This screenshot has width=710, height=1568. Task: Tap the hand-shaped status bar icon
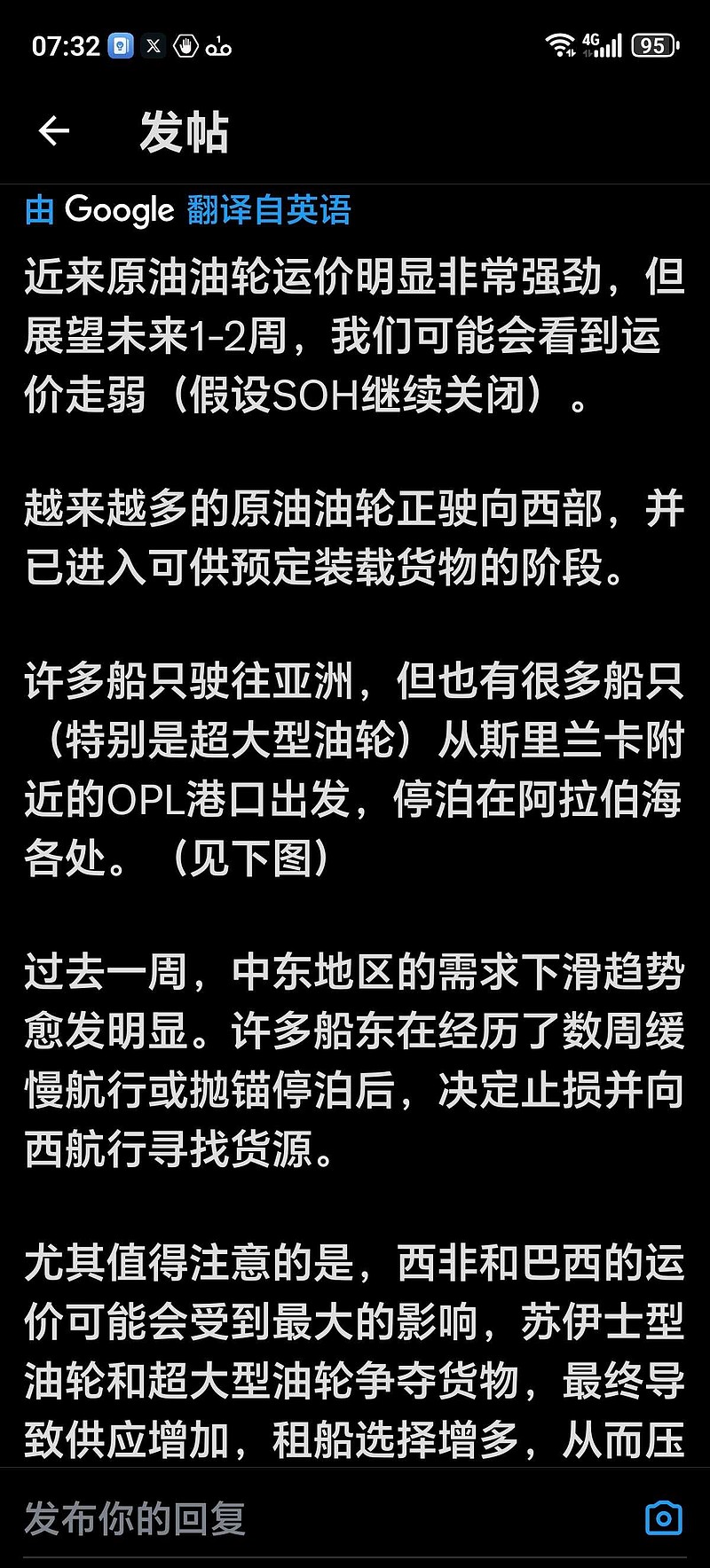tap(185, 45)
